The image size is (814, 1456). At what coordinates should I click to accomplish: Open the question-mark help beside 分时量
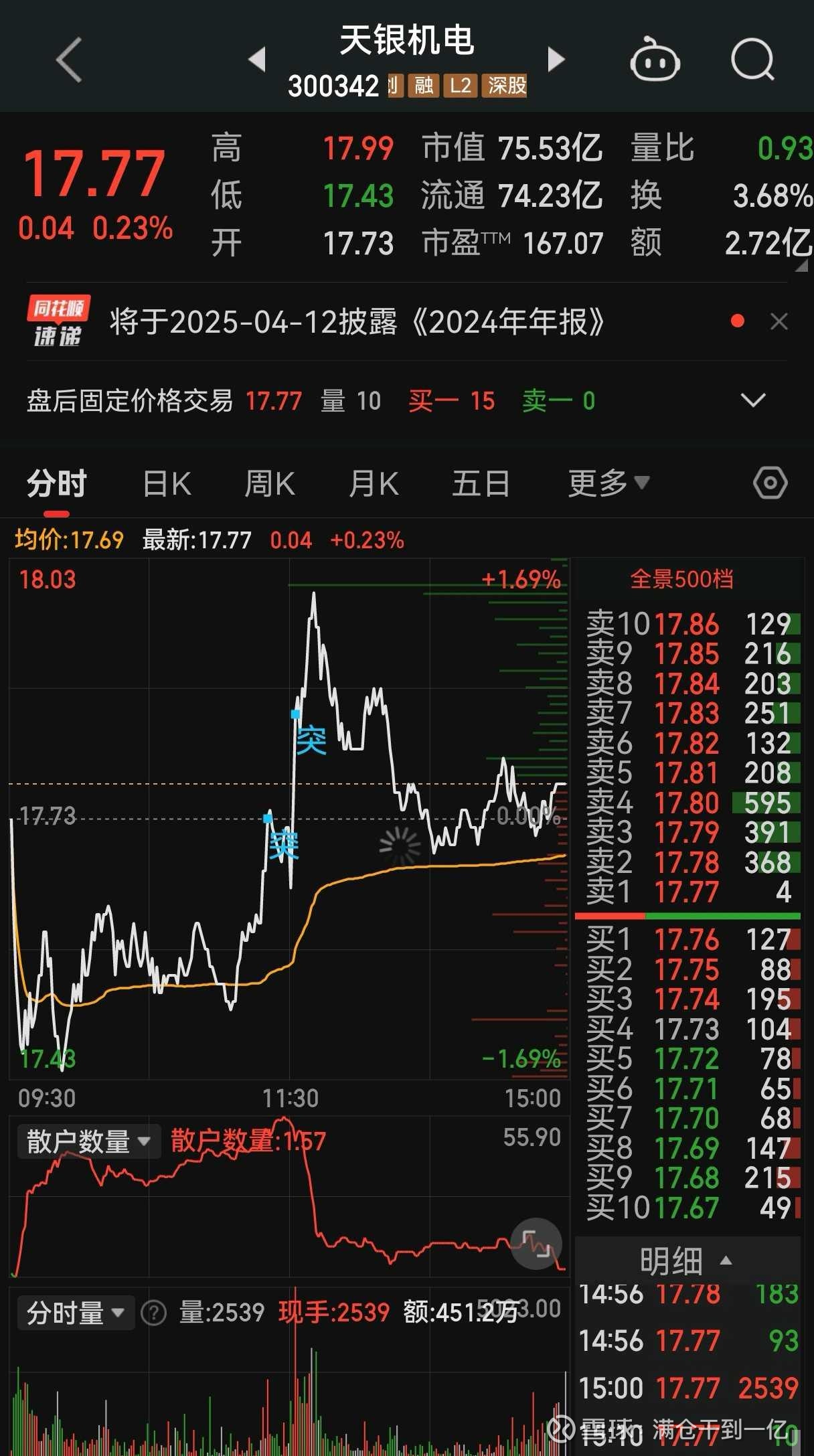pyautogui.click(x=153, y=1312)
